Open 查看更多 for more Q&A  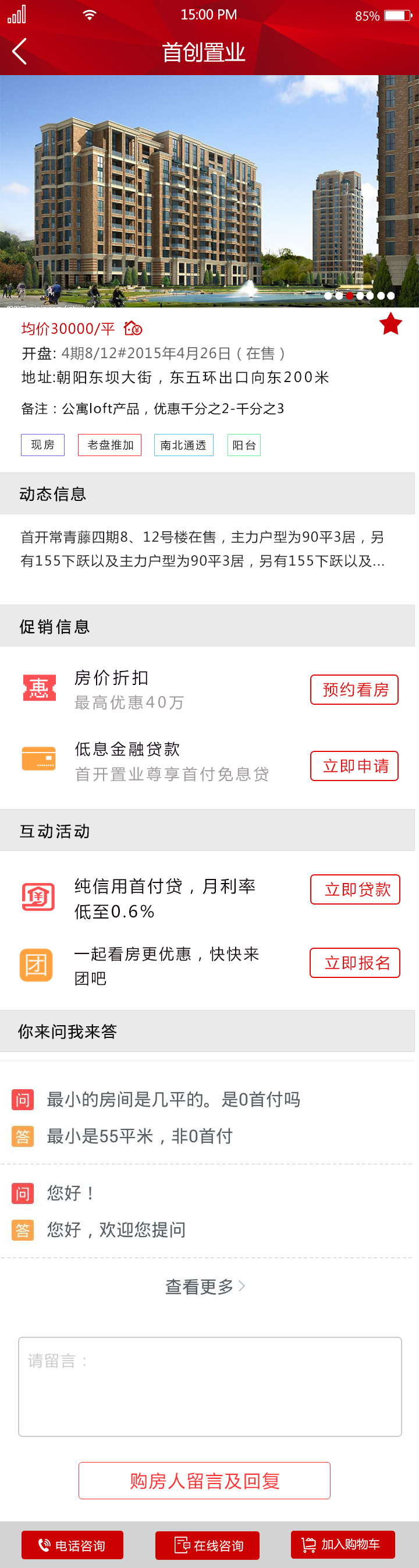tap(205, 1286)
